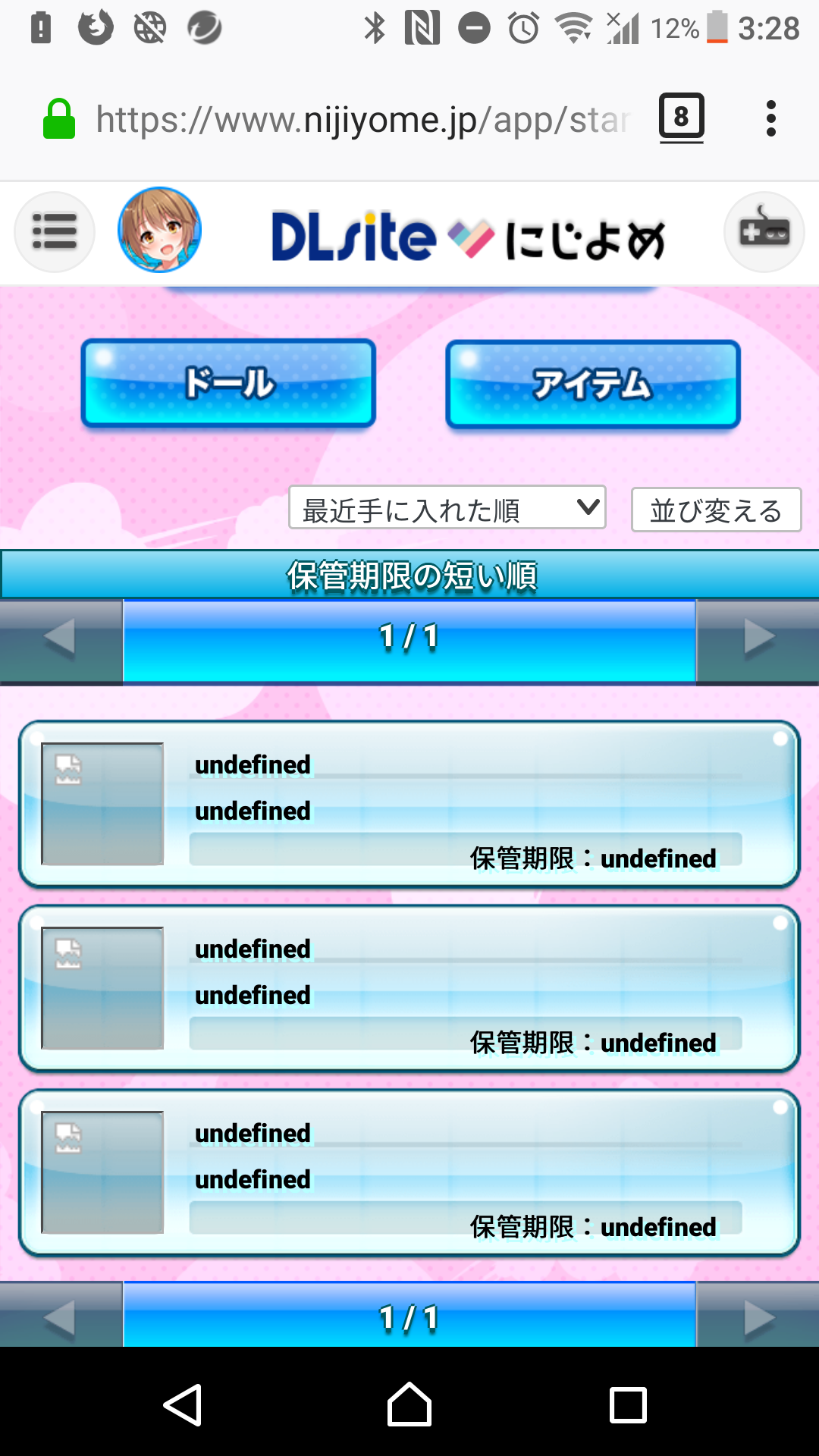This screenshot has width=819, height=1456.
Task: Go to the home screen
Action: click(x=409, y=1404)
